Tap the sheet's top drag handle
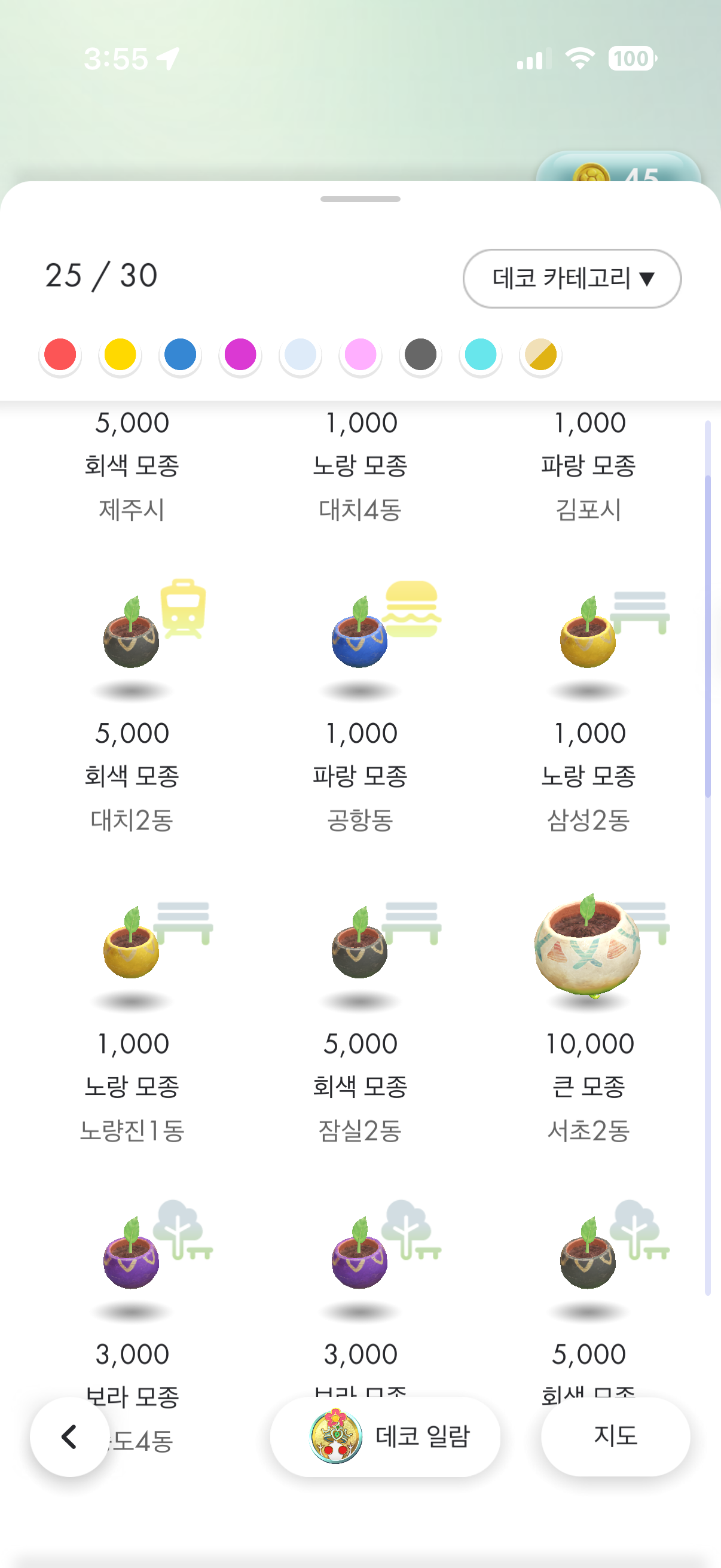Viewport: 721px width, 1568px height. pos(360,199)
